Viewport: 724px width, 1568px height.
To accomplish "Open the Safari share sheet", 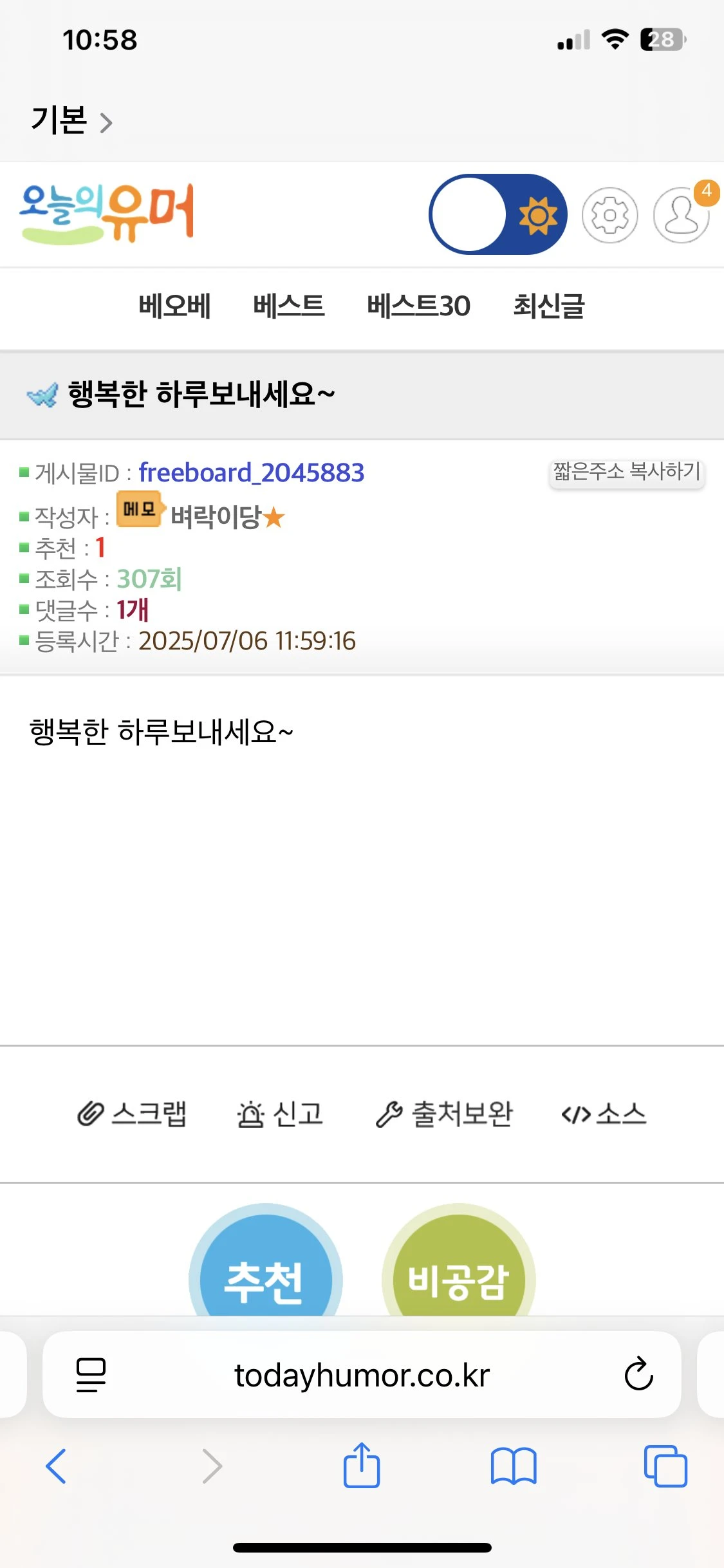I will tap(362, 1466).
